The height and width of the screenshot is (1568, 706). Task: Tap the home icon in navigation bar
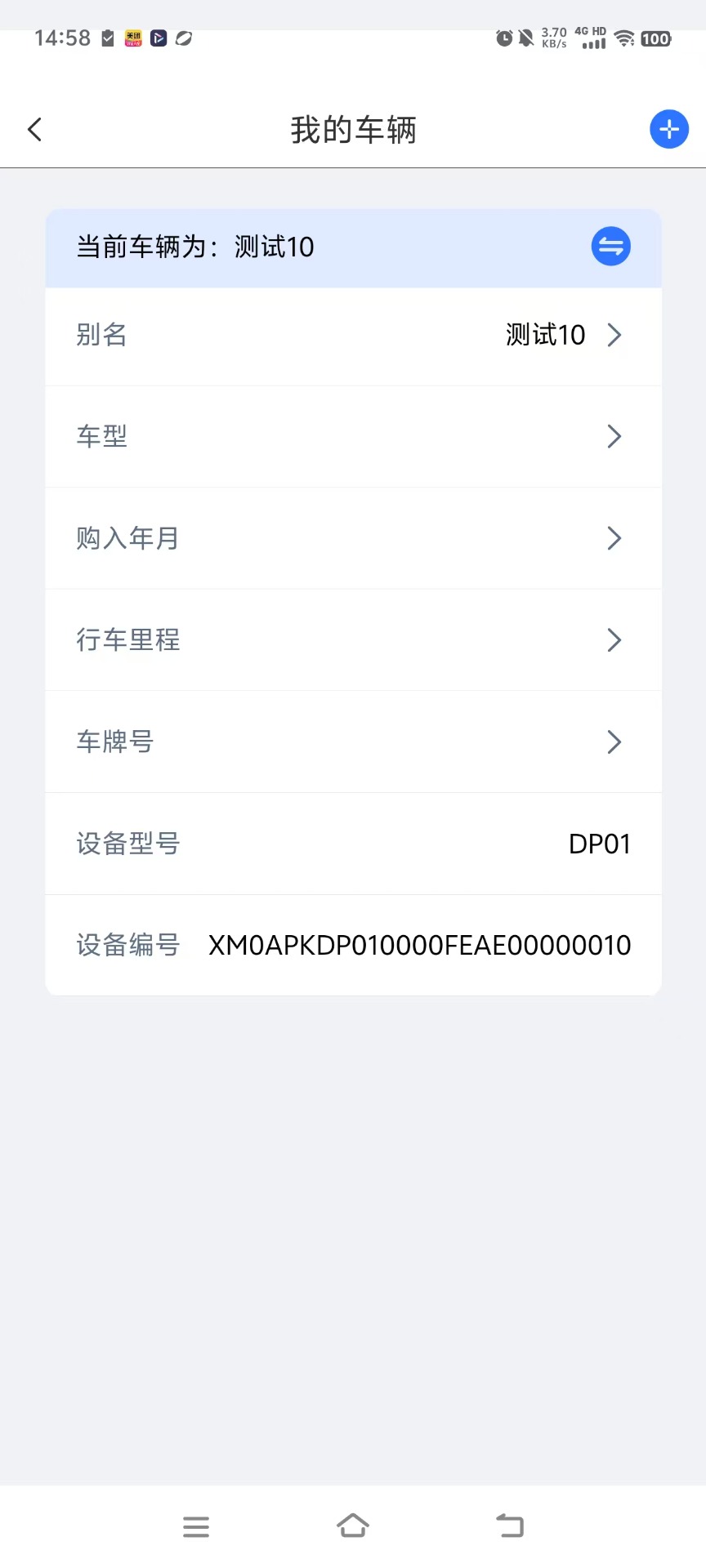[352, 1524]
